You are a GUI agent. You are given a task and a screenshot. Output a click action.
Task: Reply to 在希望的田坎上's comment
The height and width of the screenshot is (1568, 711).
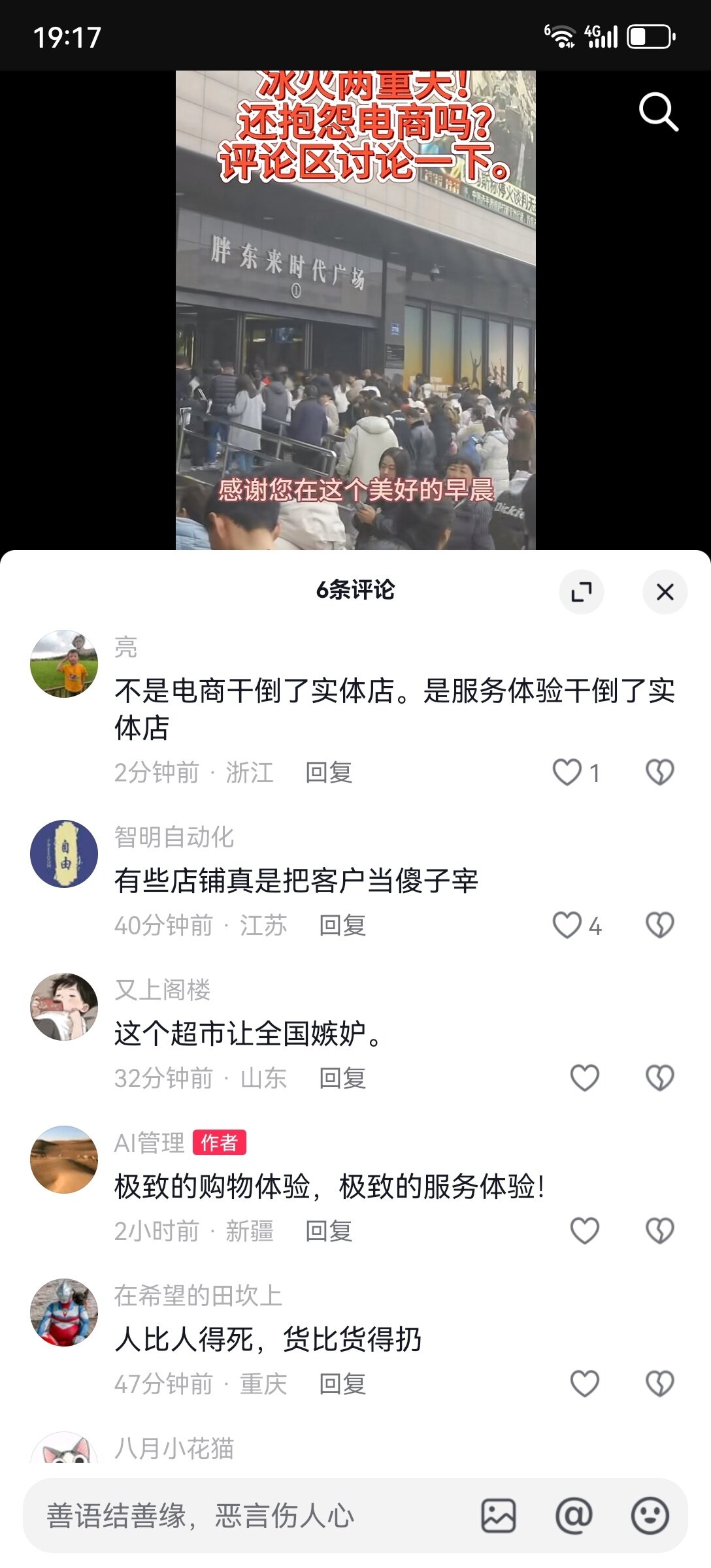[x=342, y=1384]
